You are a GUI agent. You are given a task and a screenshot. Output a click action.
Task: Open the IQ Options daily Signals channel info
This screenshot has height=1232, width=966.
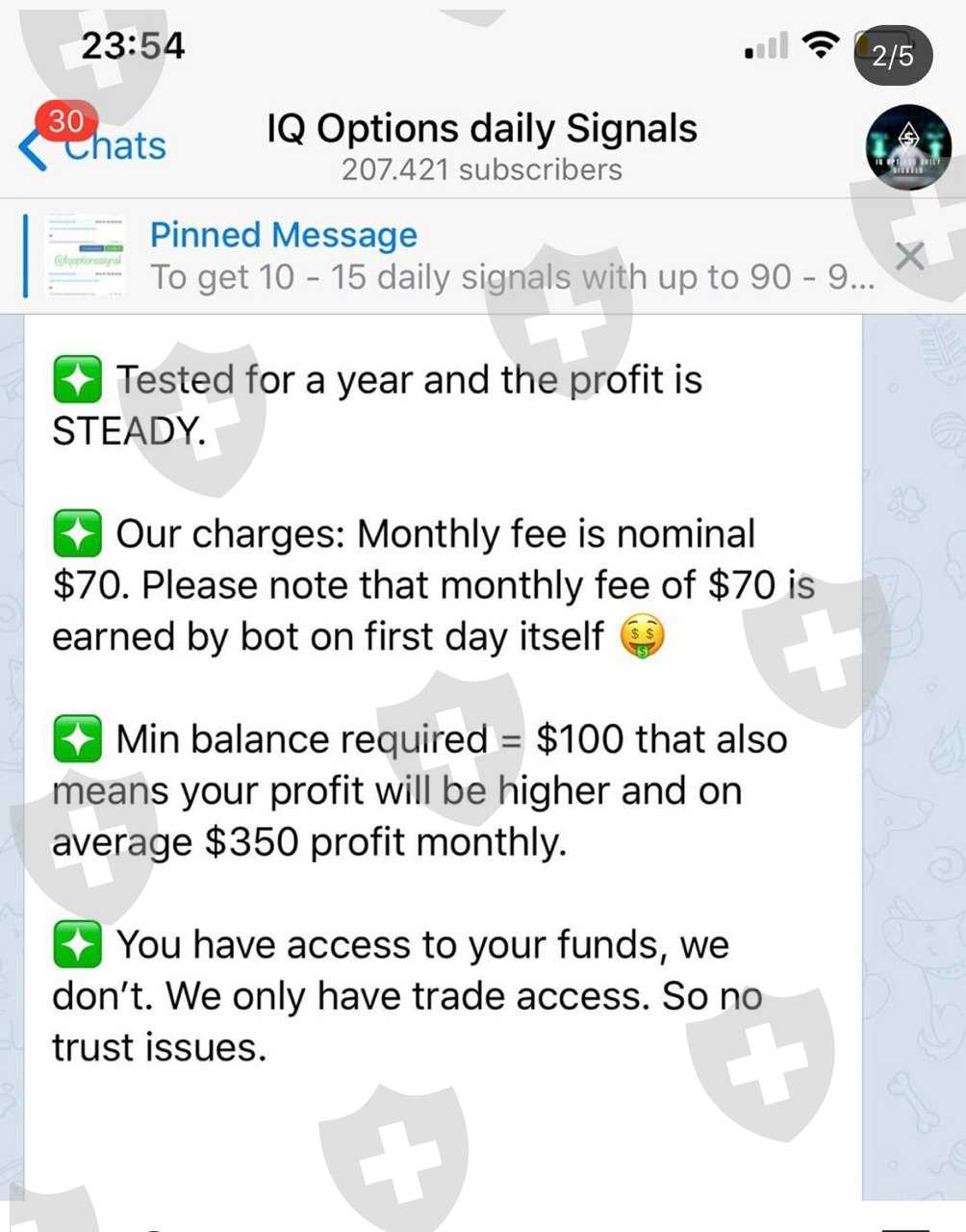pos(481,146)
